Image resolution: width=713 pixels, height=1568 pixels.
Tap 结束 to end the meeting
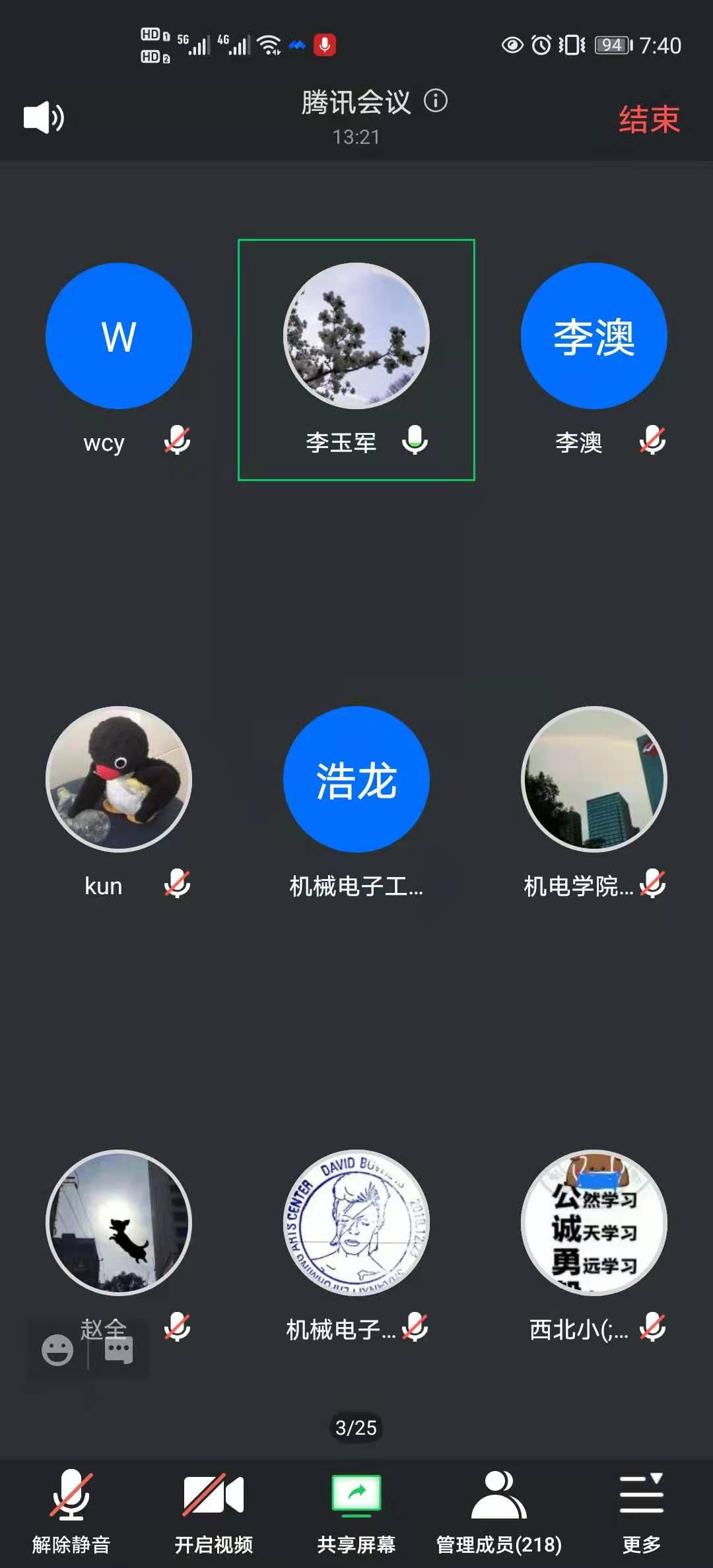pos(649,119)
